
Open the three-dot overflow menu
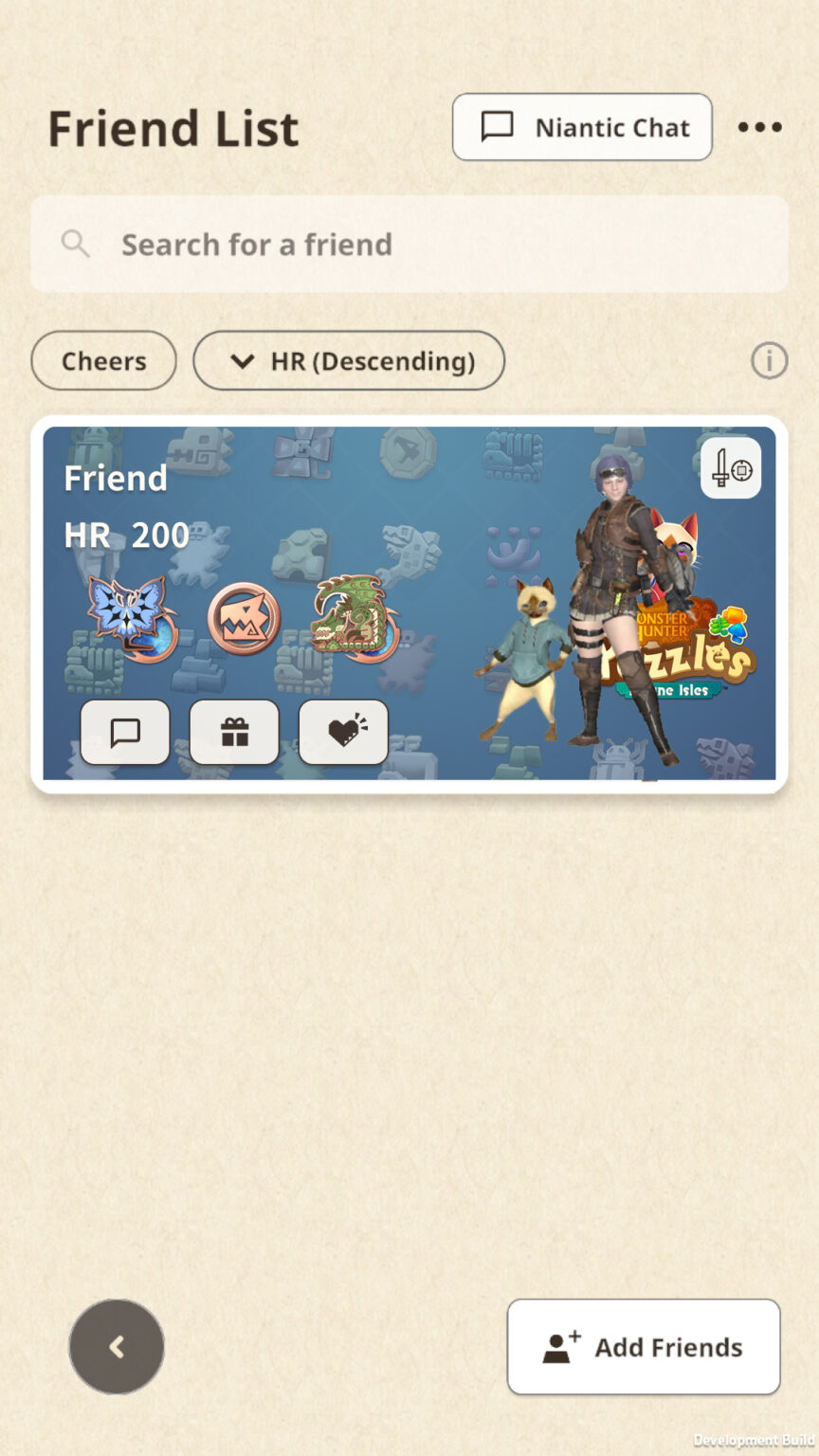point(759,127)
